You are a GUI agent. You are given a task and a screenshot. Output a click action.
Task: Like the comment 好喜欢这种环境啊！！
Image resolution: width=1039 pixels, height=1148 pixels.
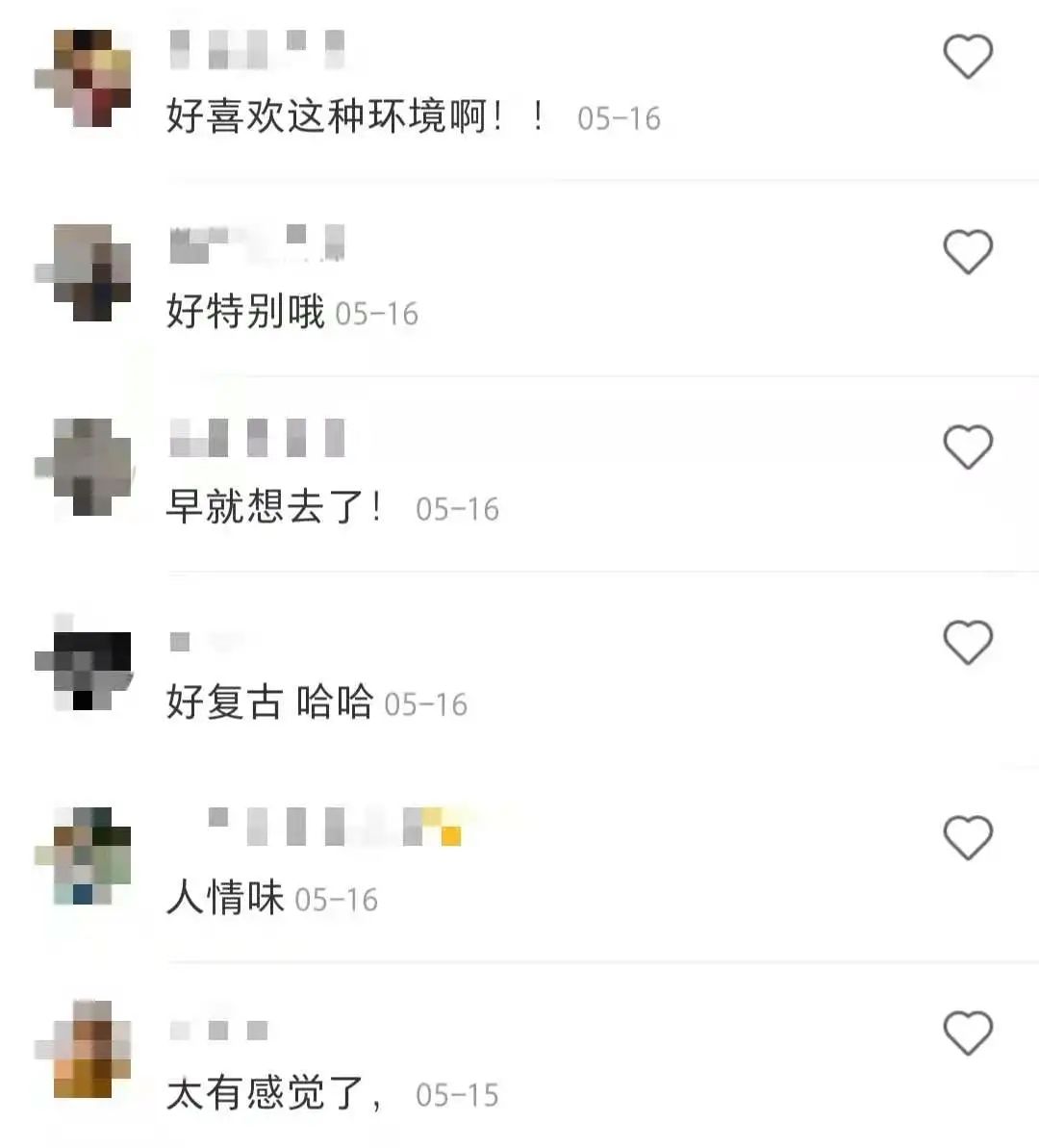pyautogui.click(x=967, y=57)
